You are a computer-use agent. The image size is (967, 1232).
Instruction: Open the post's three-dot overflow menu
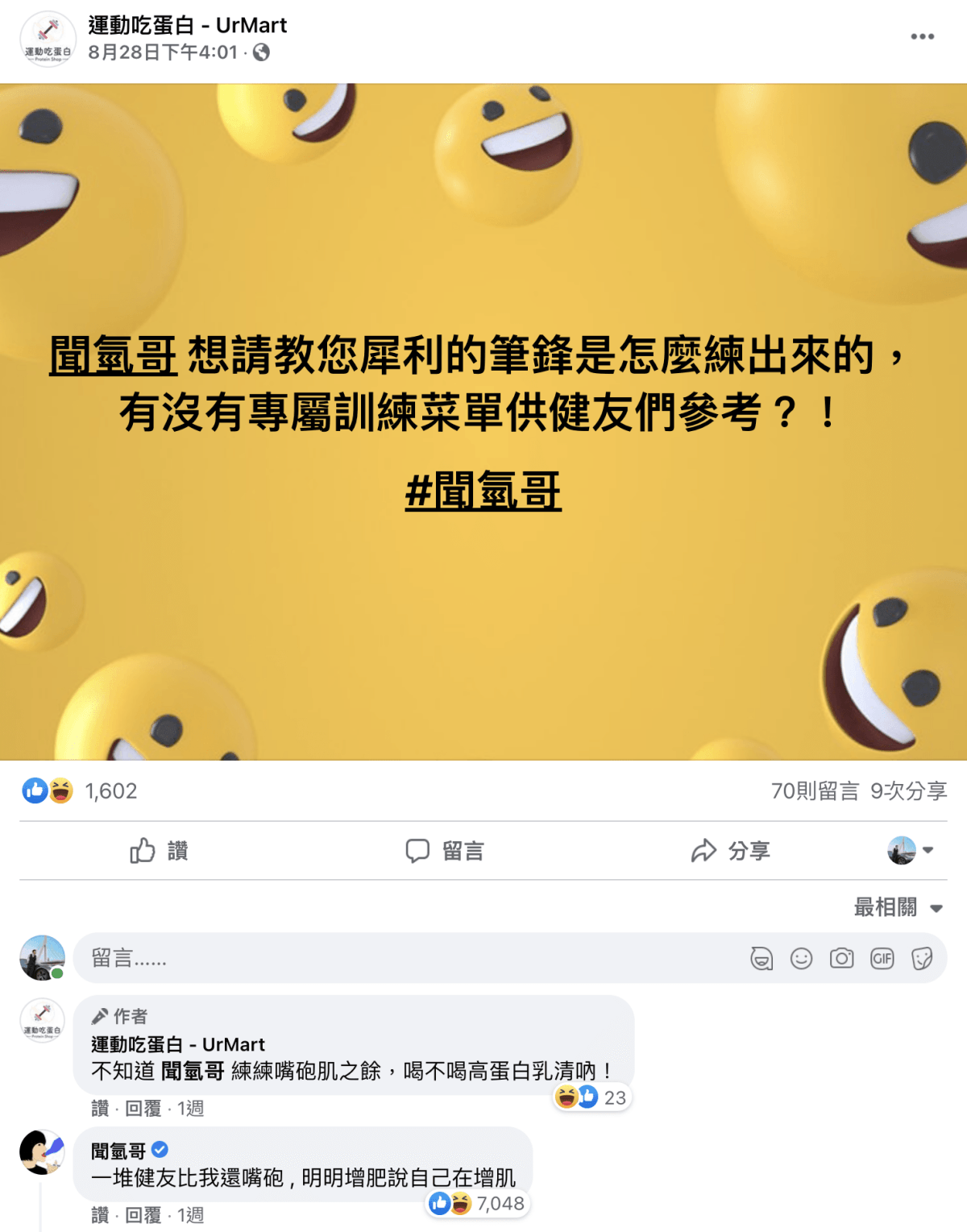922,37
